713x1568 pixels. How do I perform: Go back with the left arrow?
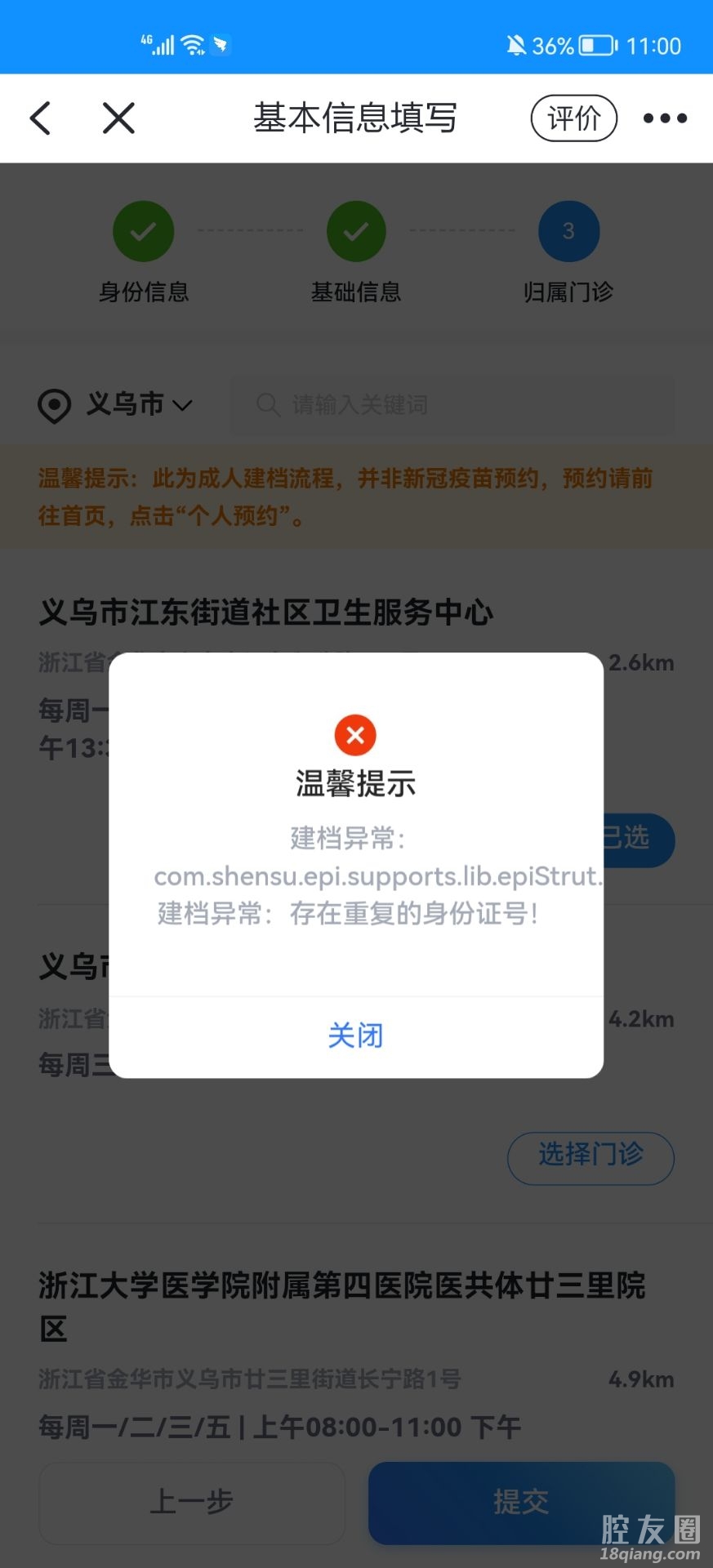point(41,118)
